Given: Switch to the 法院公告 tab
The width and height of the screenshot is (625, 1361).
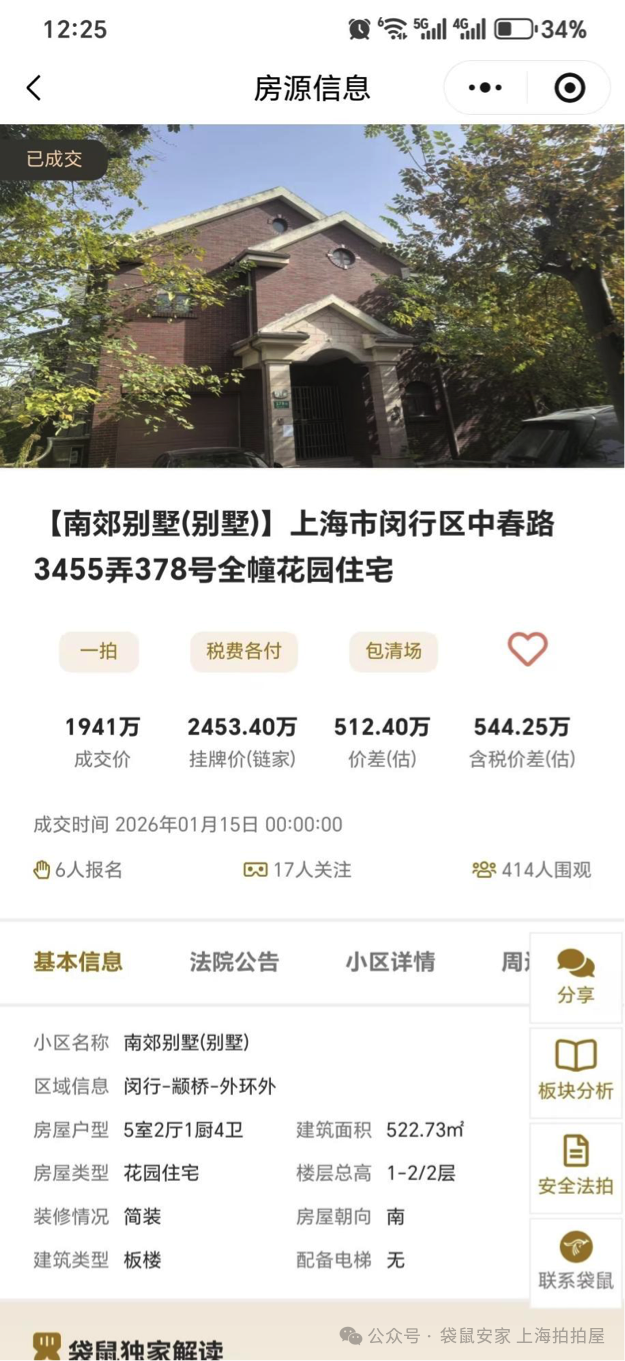Looking at the screenshot, I should 234,962.
